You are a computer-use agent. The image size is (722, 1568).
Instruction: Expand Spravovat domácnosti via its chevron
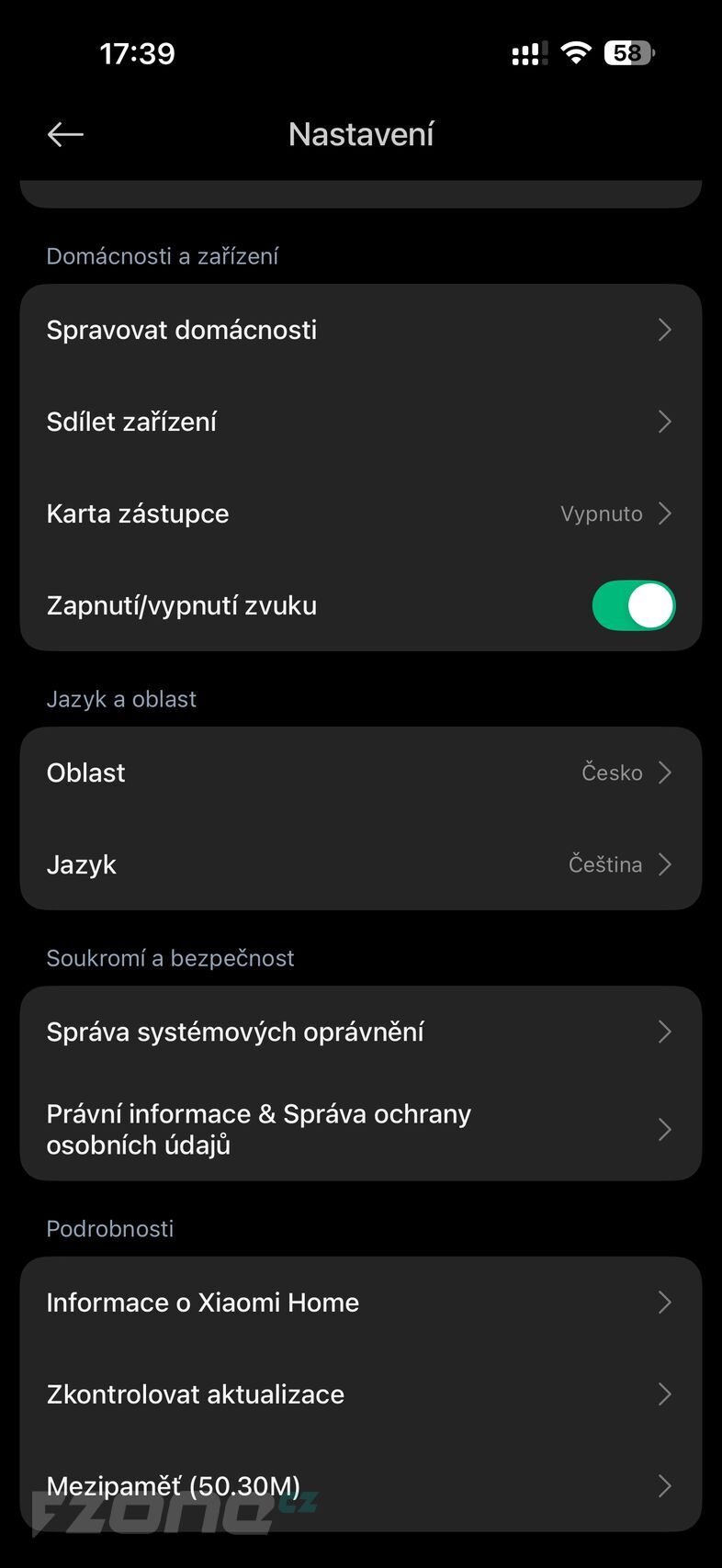[664, 330]
